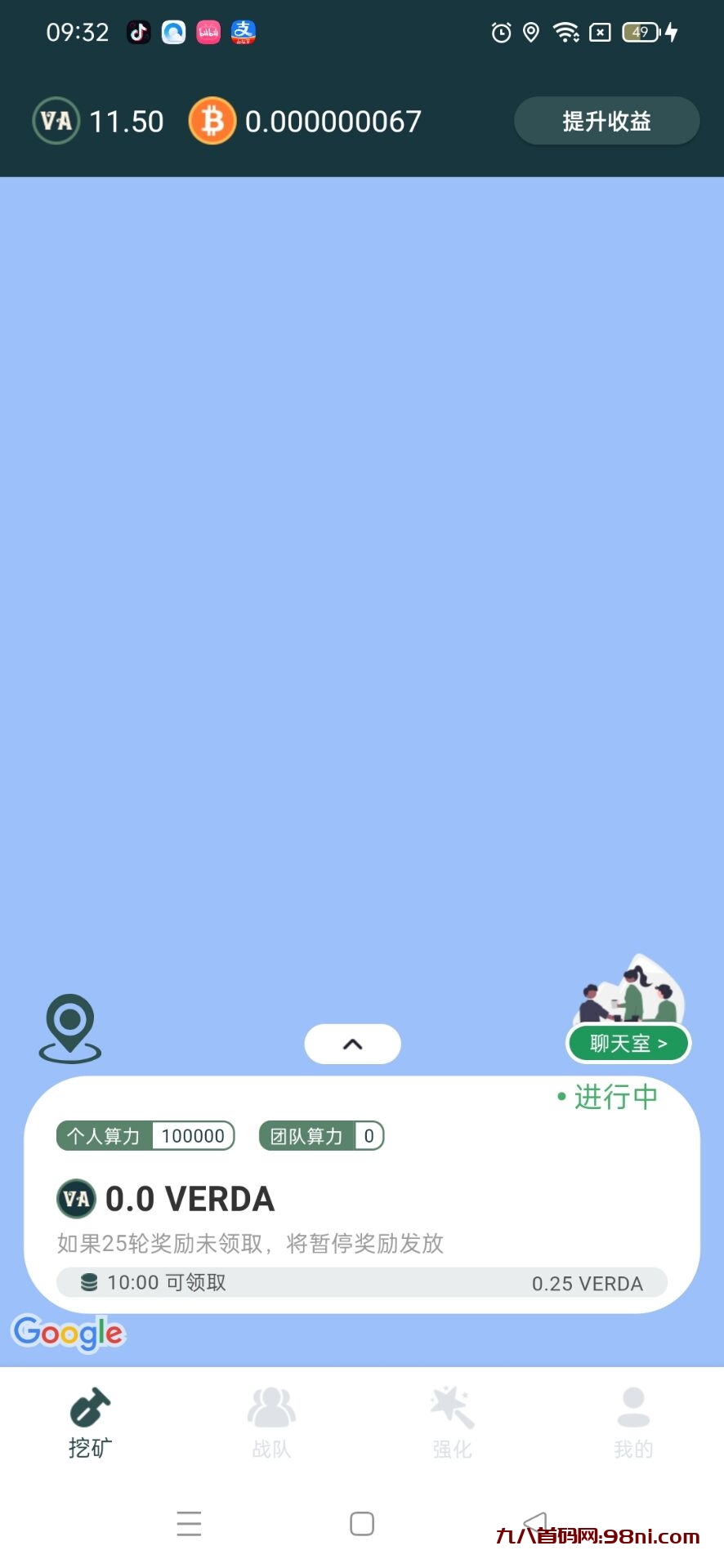
Task: Open the 我的 tab
Action: click(633, 1423)
